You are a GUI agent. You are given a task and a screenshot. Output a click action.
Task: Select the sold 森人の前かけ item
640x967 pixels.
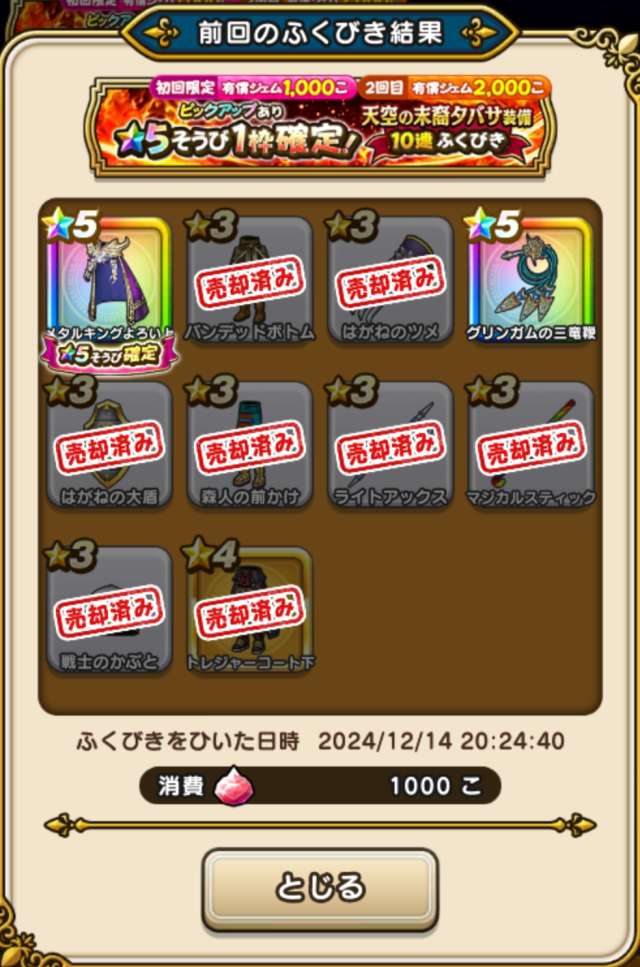tap(250, 445)
